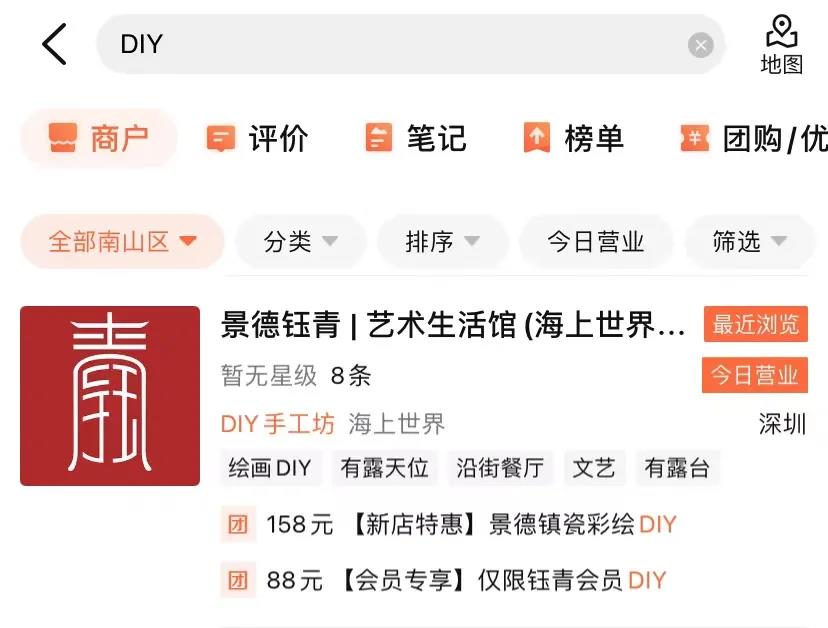Switch to the 评价 tab
The height and width of the screenshot is (628, 828).
tap(257, 139)
